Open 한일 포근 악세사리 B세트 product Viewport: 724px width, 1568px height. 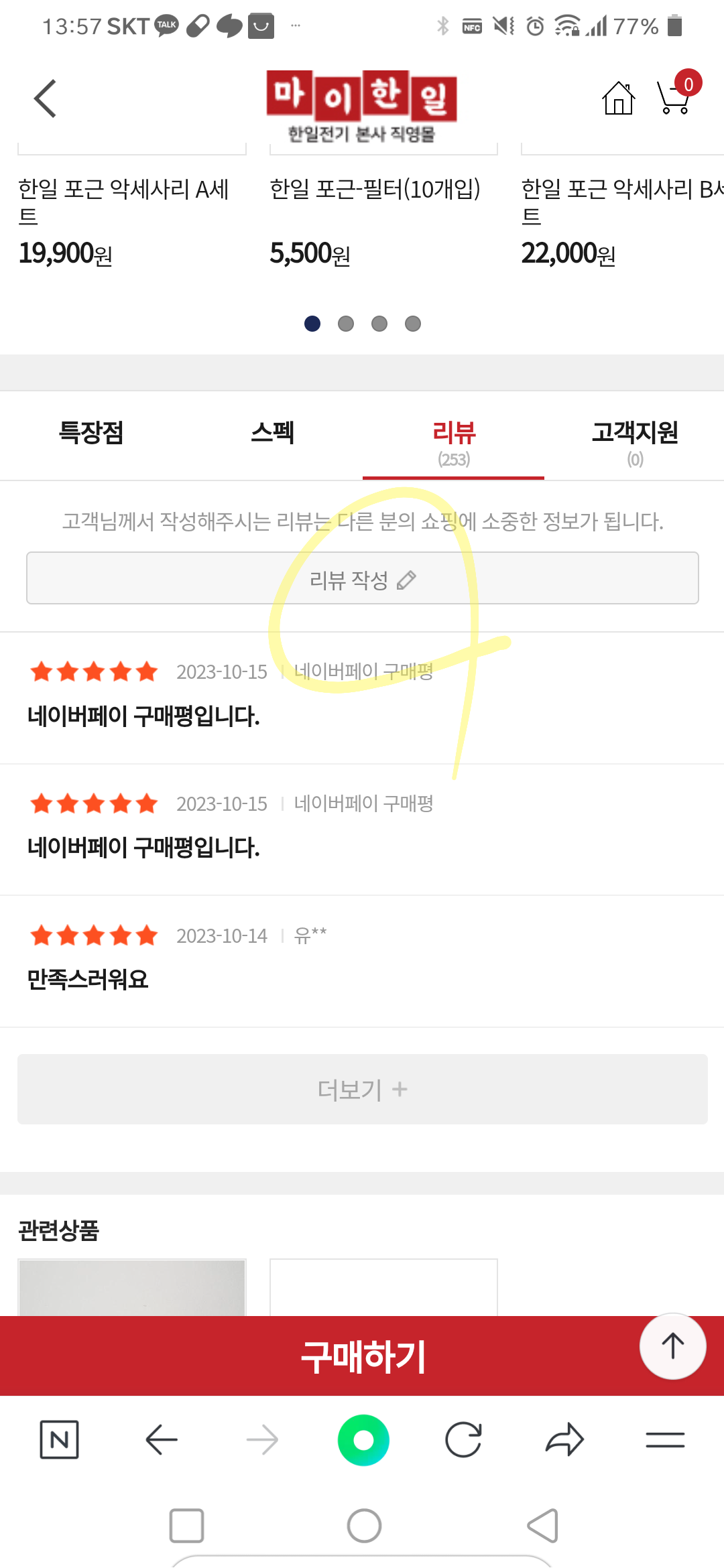click(620, 201)
